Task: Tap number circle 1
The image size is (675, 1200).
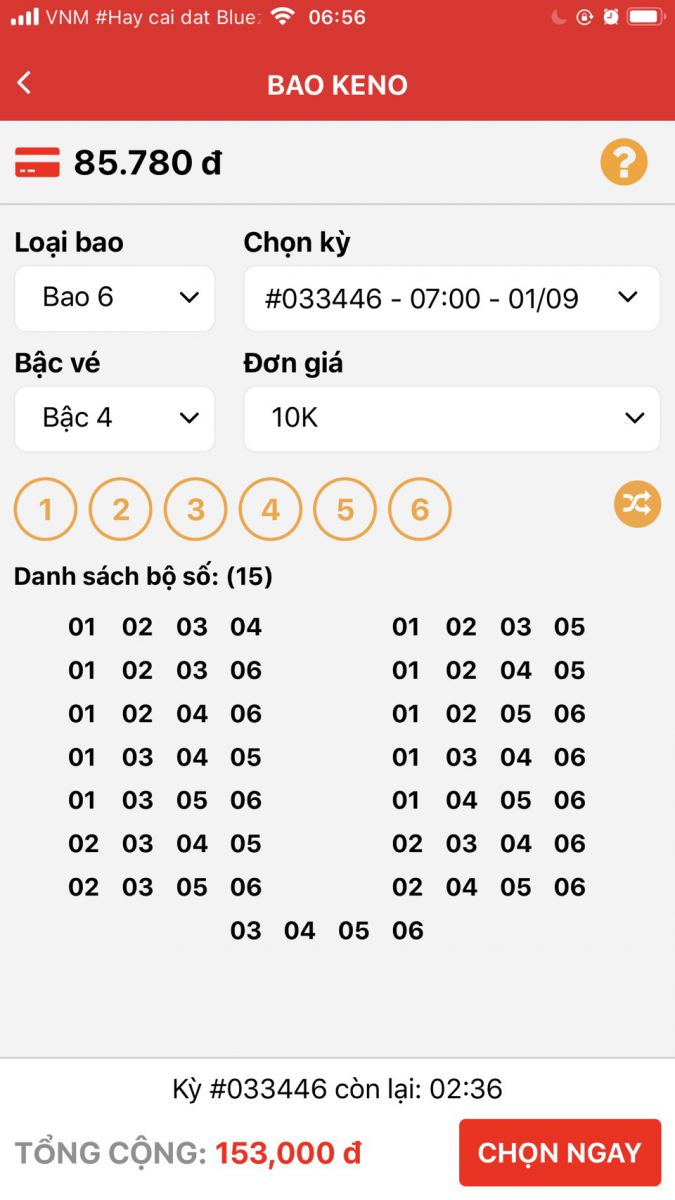Action: tap(45, 510)
